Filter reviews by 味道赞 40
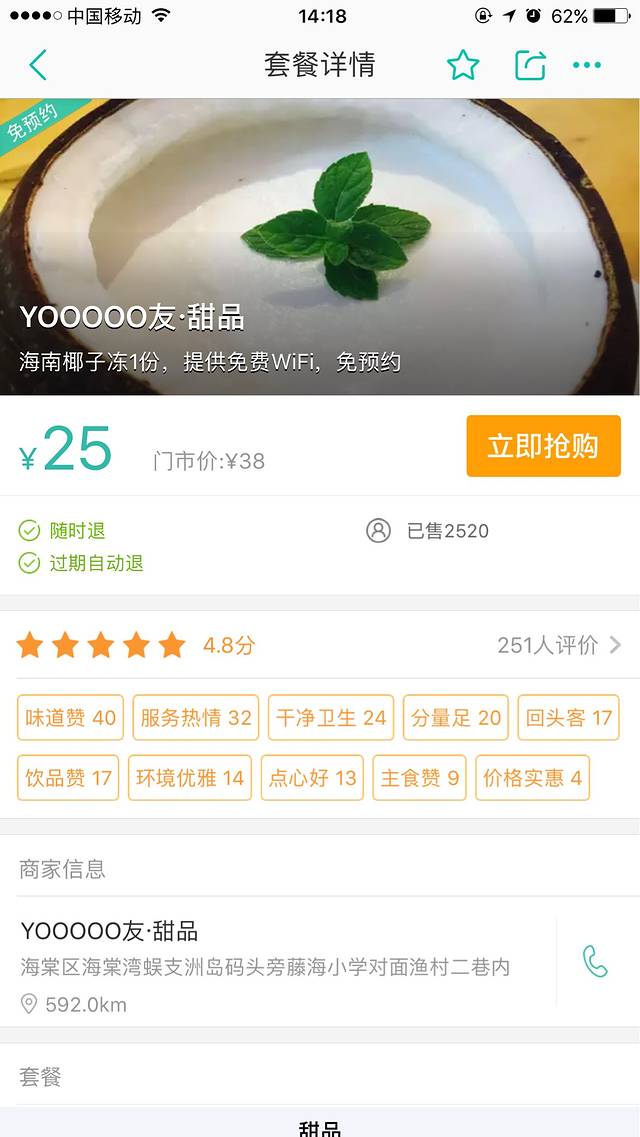The width and height of the screenshot is (640, 1137). coord(70,718)
